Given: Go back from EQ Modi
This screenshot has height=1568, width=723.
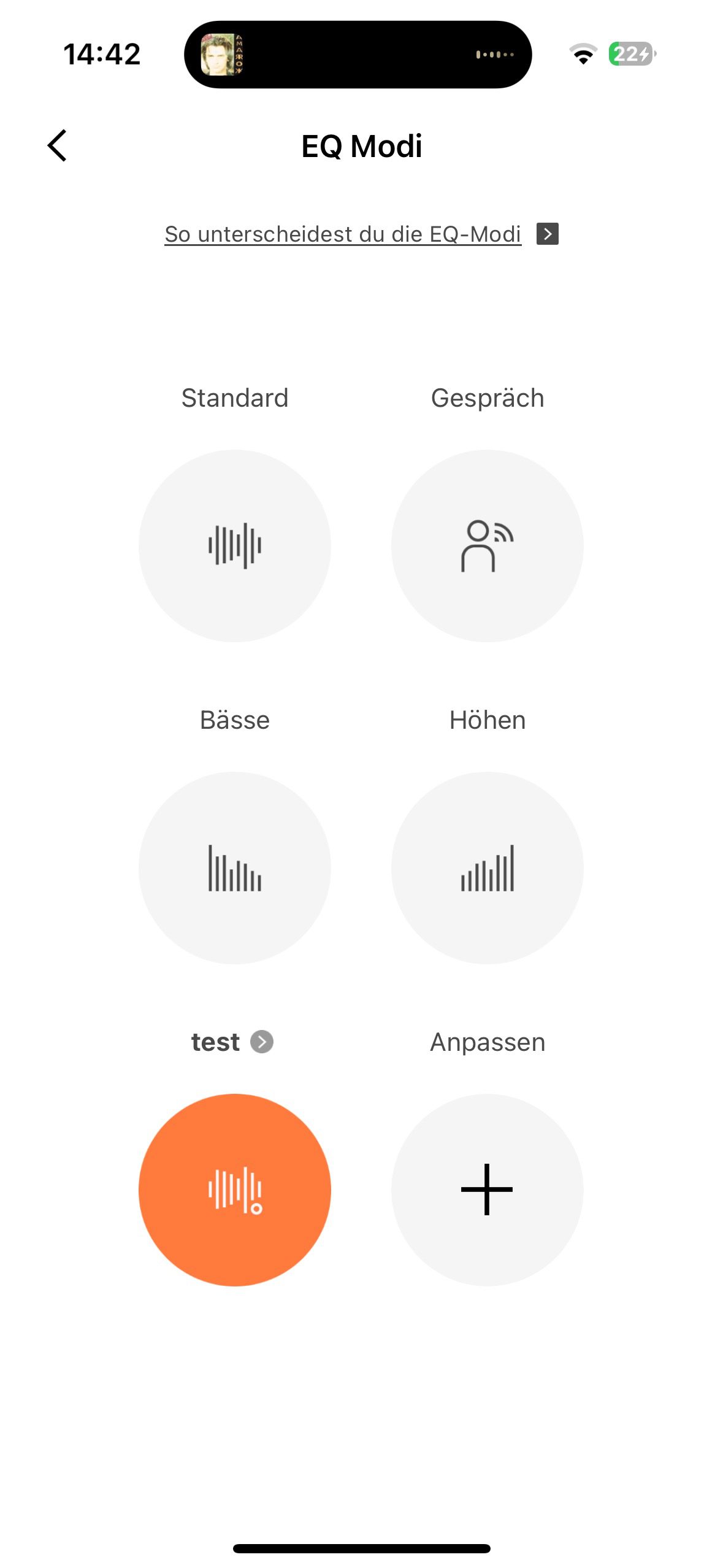Looking at the screenshot, I should [x=57, y=146].
